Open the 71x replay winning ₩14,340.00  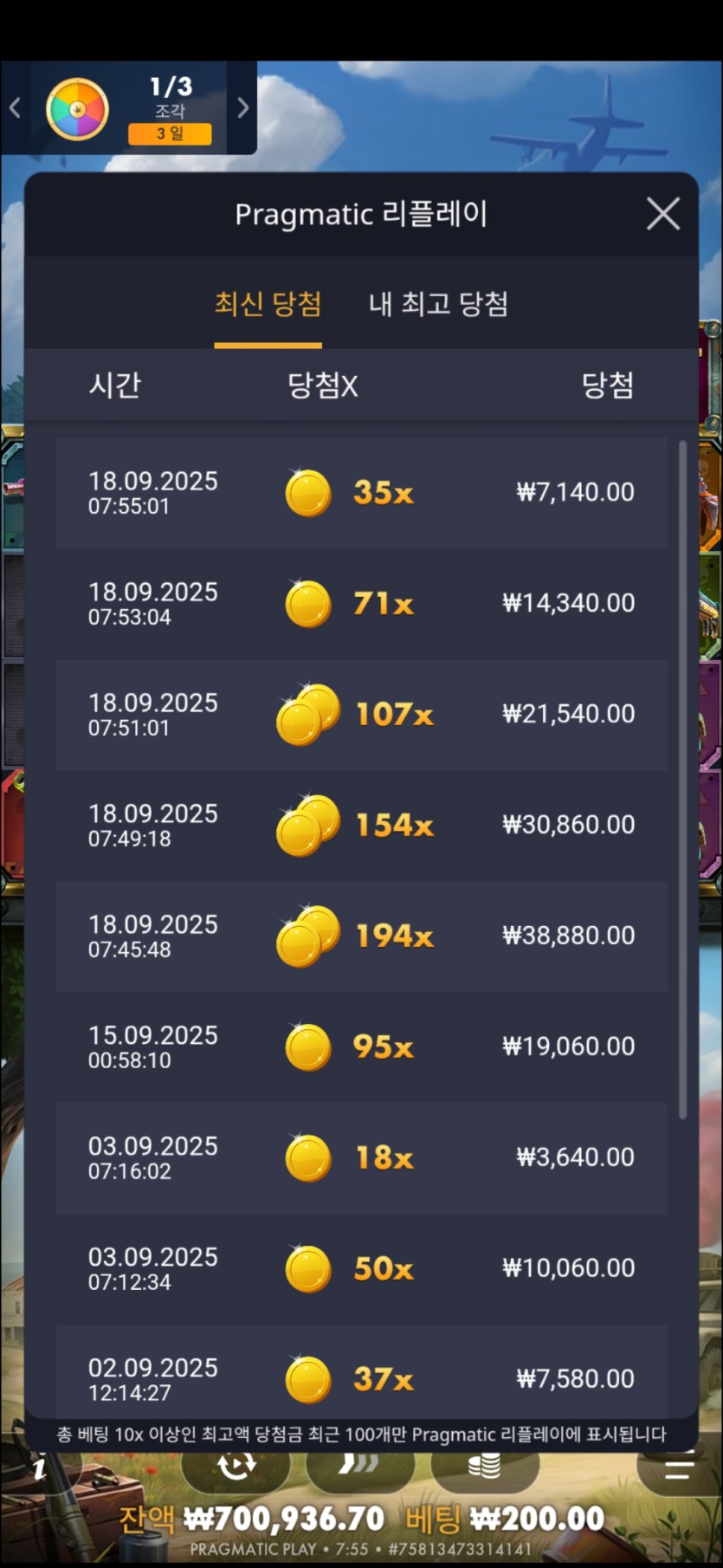pyautogui.click(x=361, y=604)
